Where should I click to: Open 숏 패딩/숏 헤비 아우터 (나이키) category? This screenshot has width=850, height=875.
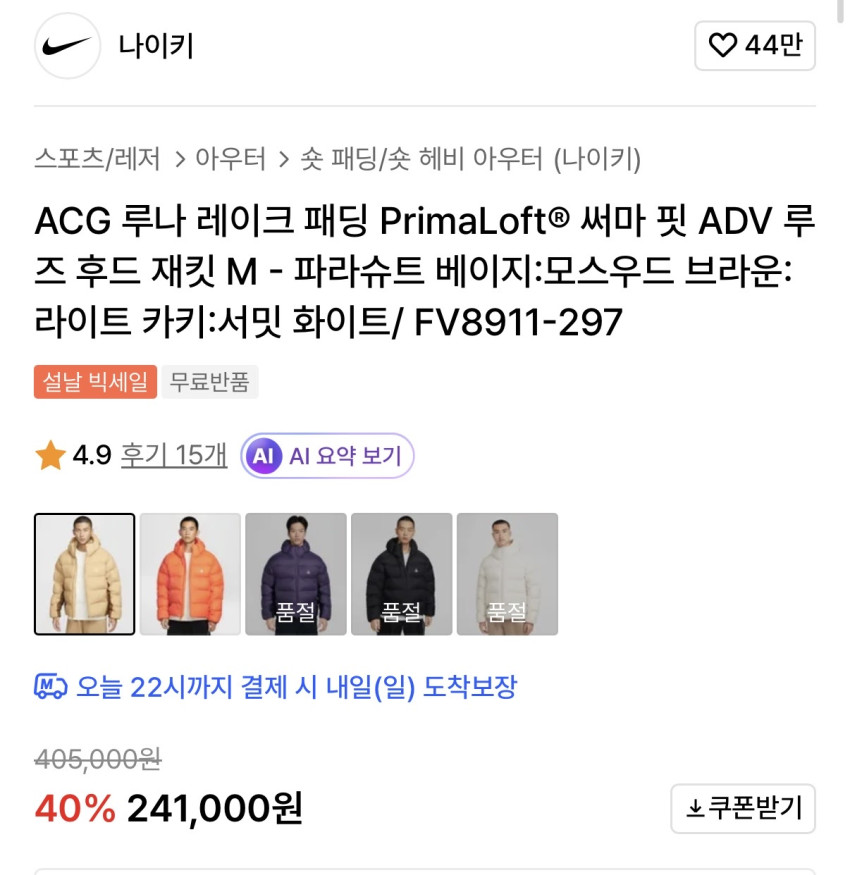(x=470, y=158)
